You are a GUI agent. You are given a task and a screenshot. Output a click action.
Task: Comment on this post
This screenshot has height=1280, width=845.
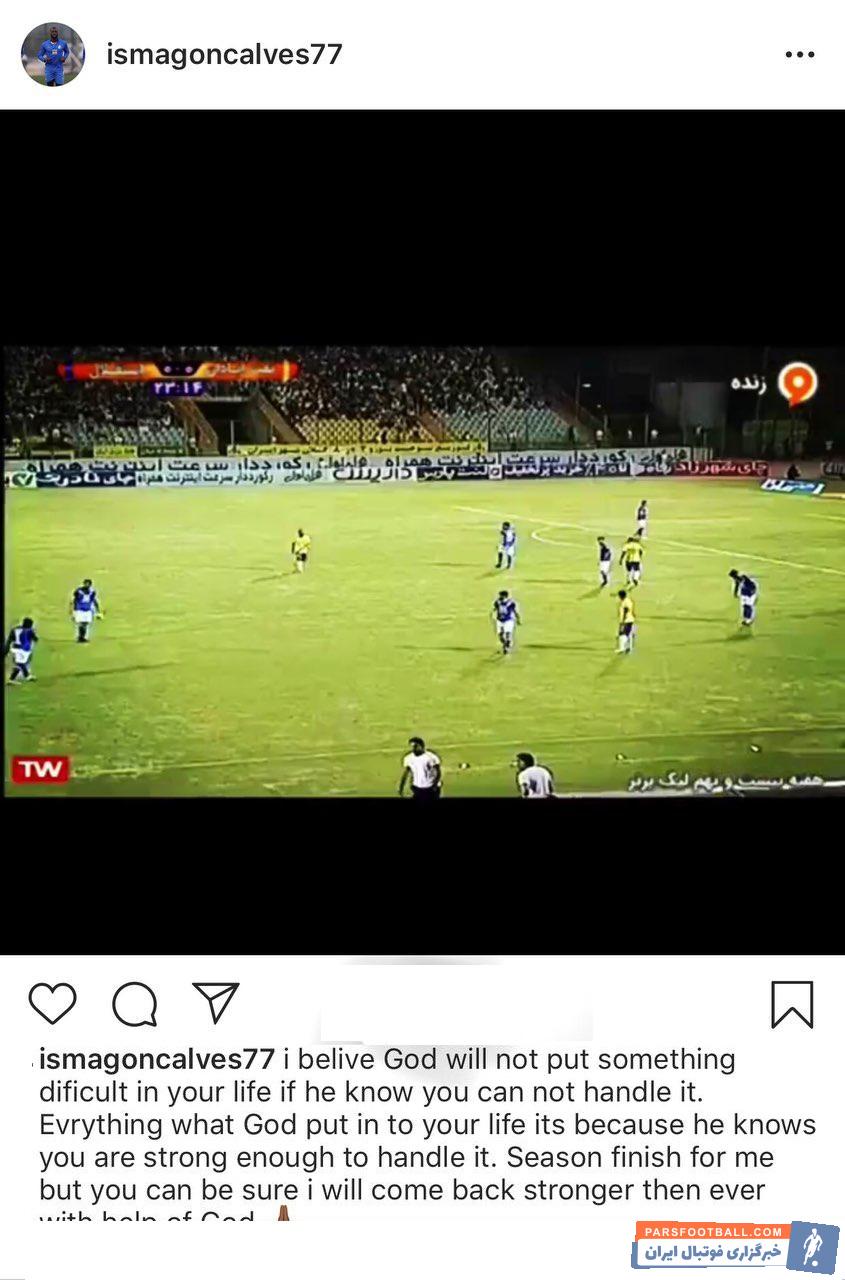click(134, 1003)
